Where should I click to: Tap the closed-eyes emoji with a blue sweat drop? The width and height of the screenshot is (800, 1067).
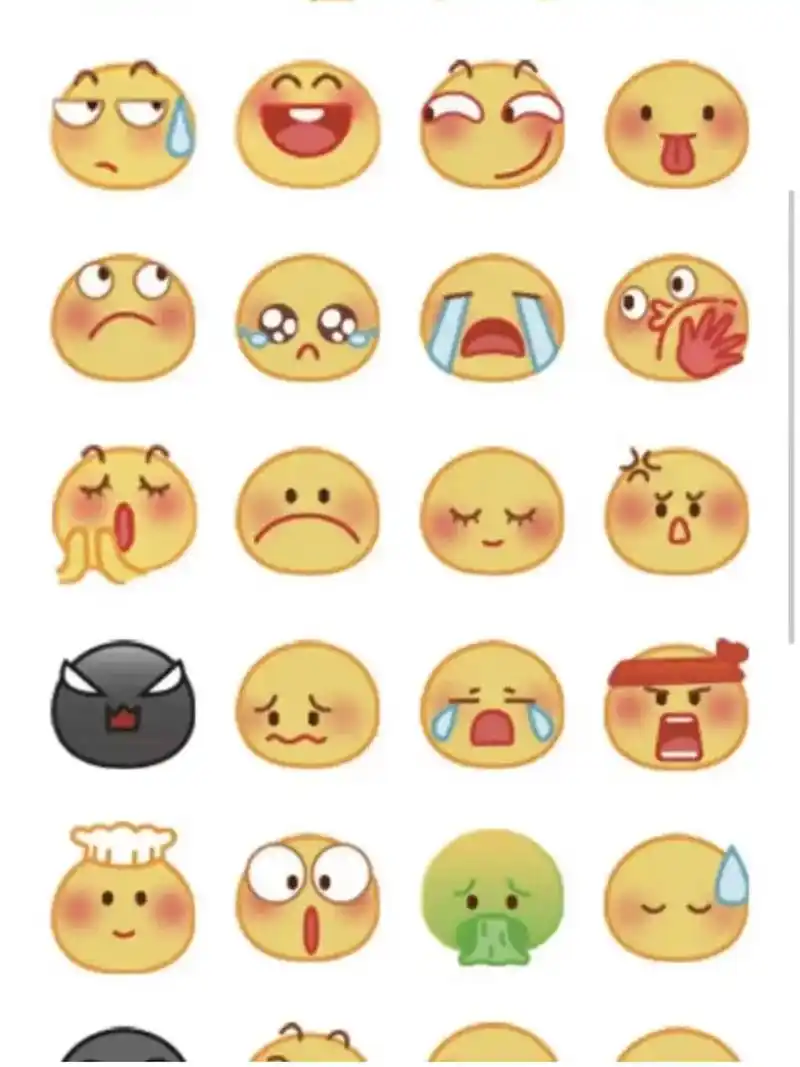pos(677,898)
